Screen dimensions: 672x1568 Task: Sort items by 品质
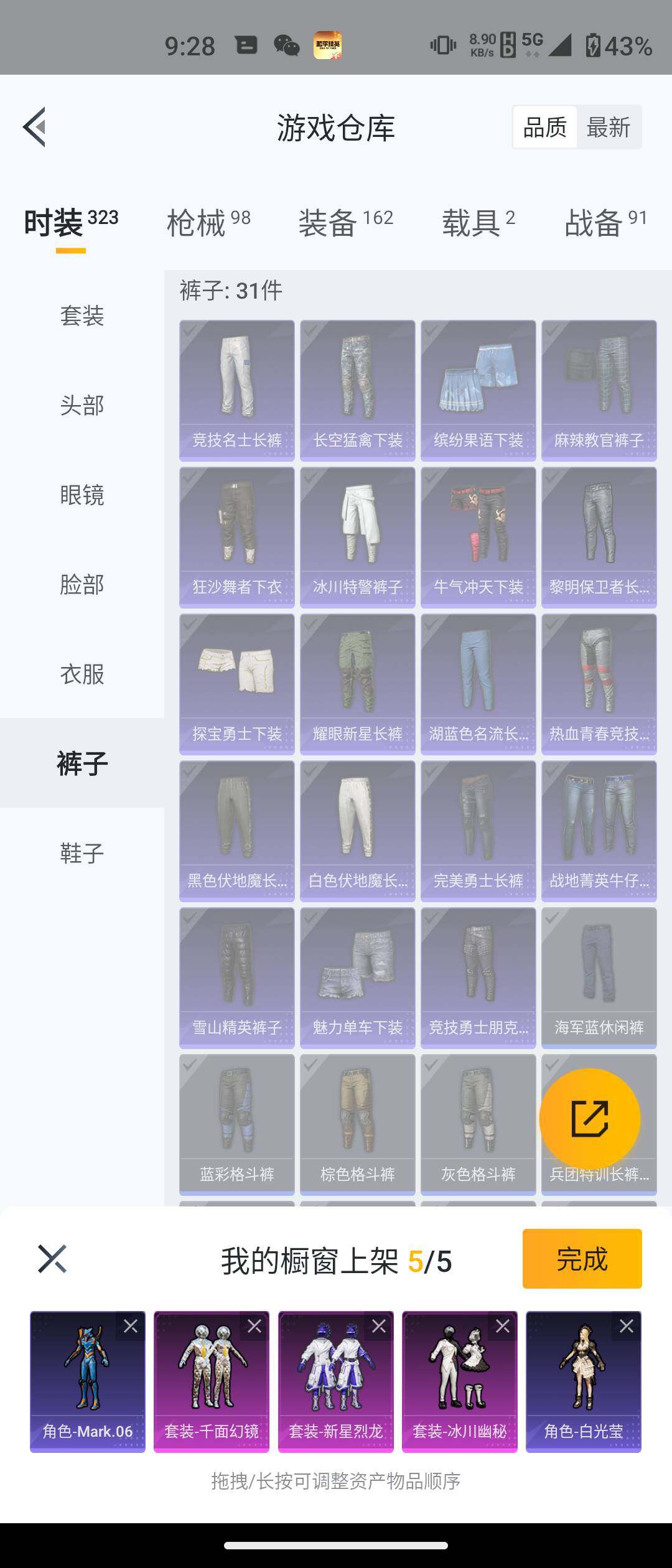pyautogui.click(x=544, y=126)
